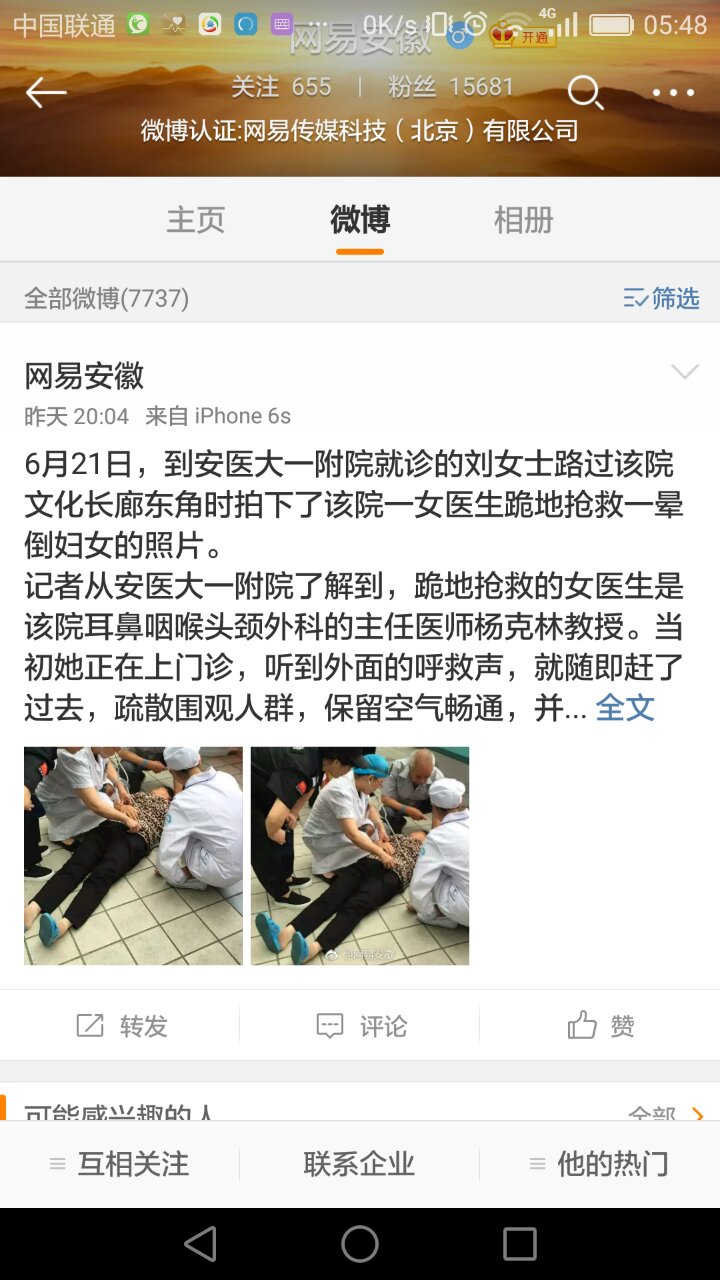View 关注 655 following list
Screen dimensions: 720x1280
coord(281,88)
